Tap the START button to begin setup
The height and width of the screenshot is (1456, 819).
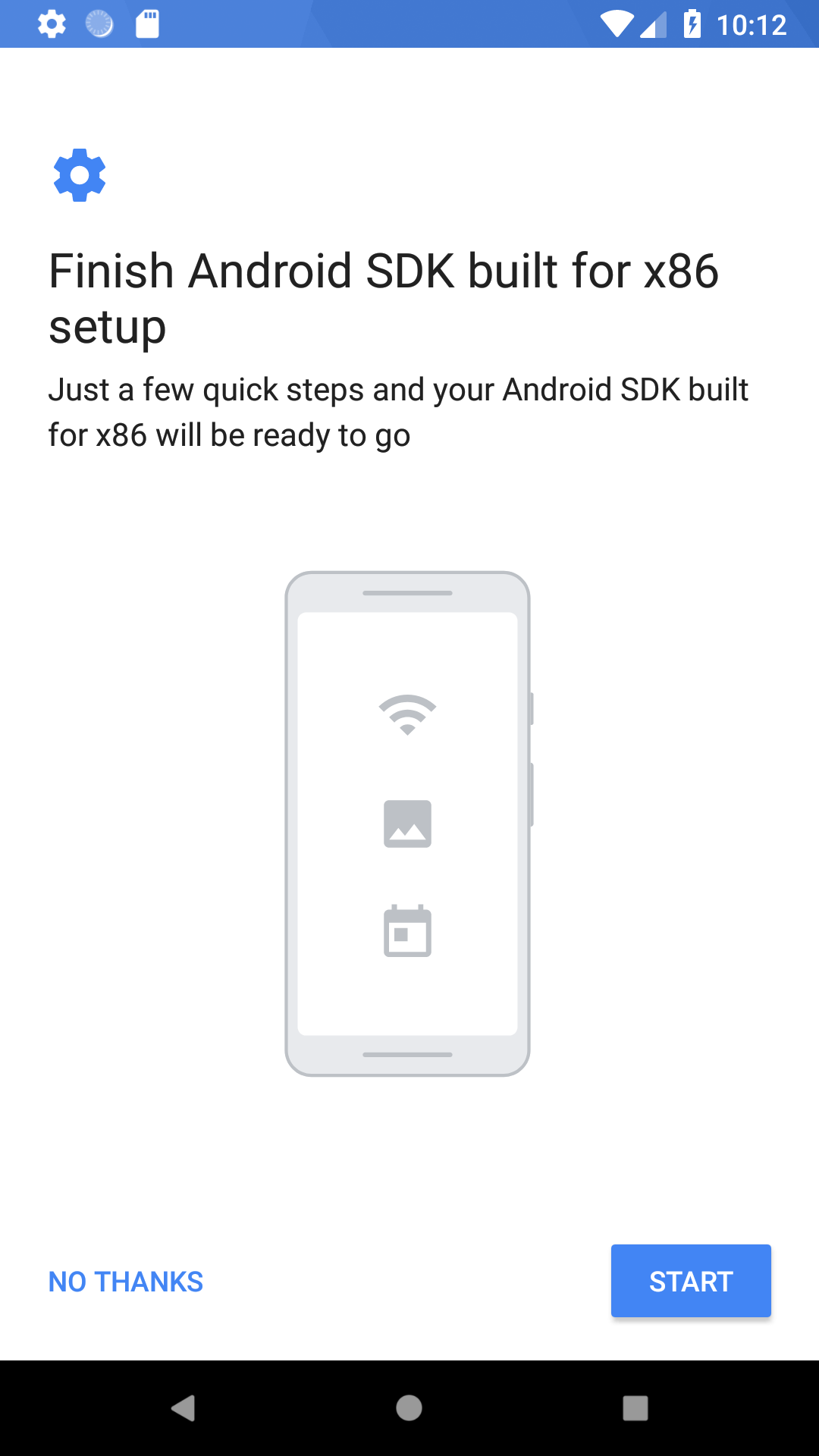tap(691, 1281)
